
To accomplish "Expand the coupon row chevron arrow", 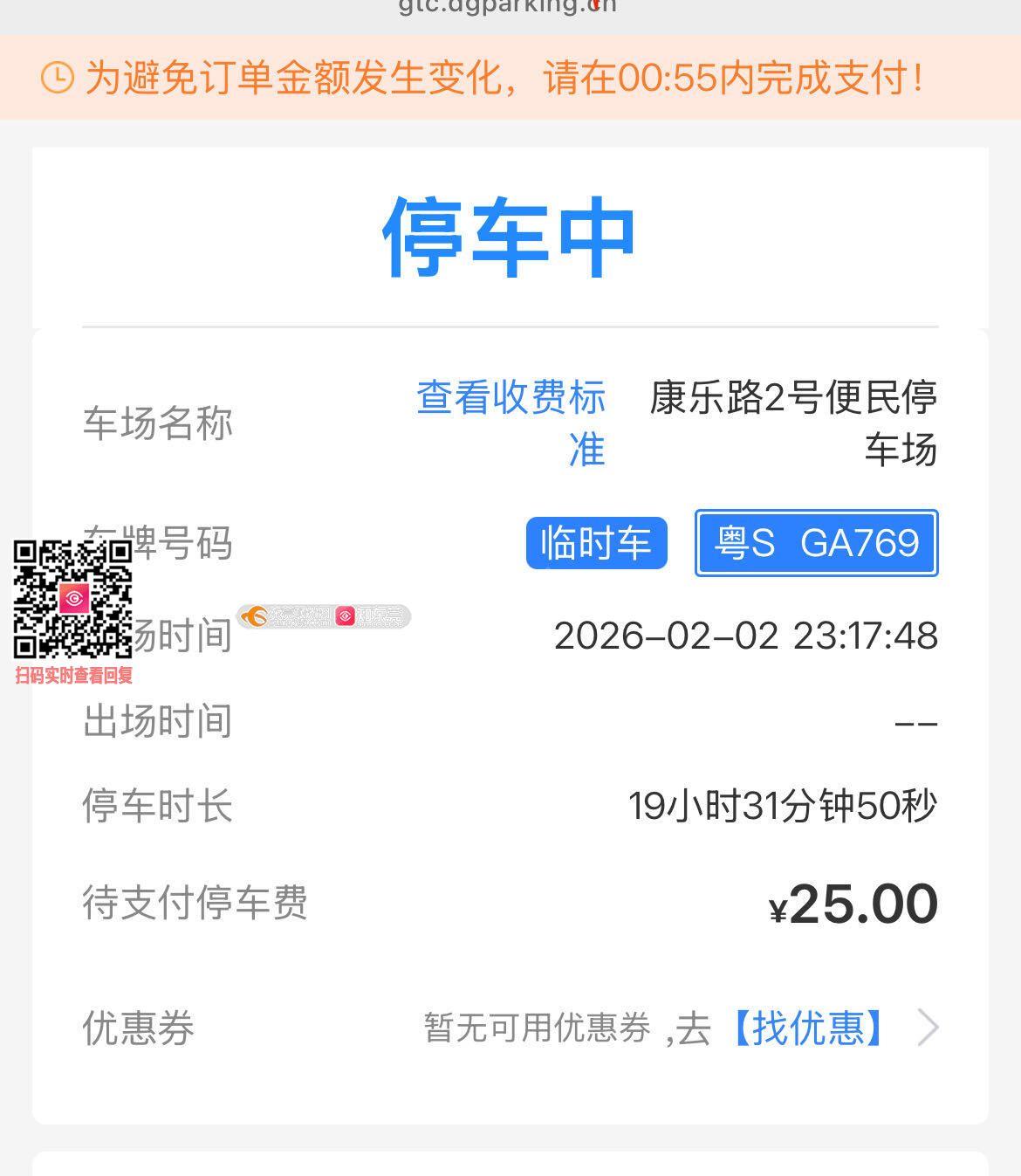I will 928,1028.
